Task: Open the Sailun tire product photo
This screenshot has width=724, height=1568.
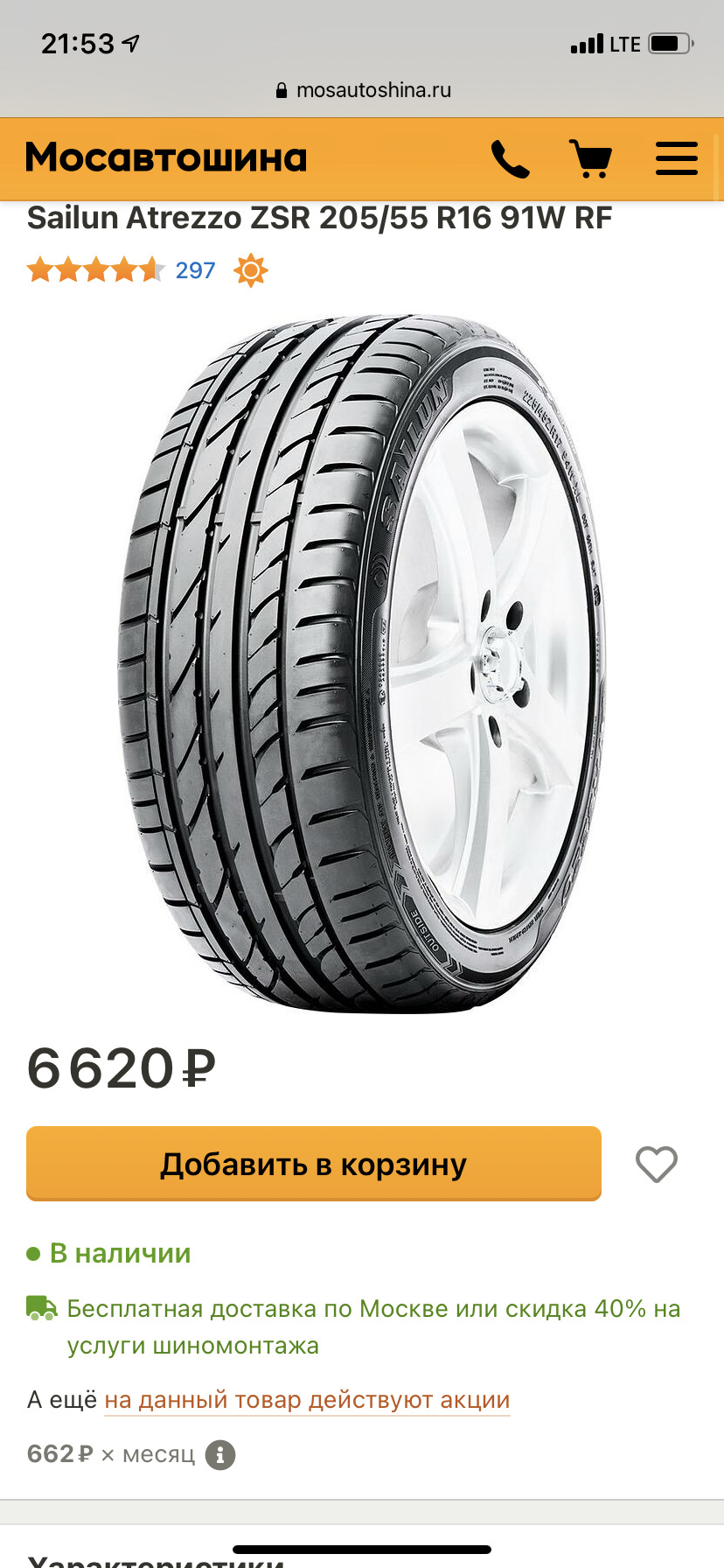Action: tap(361, 665)
